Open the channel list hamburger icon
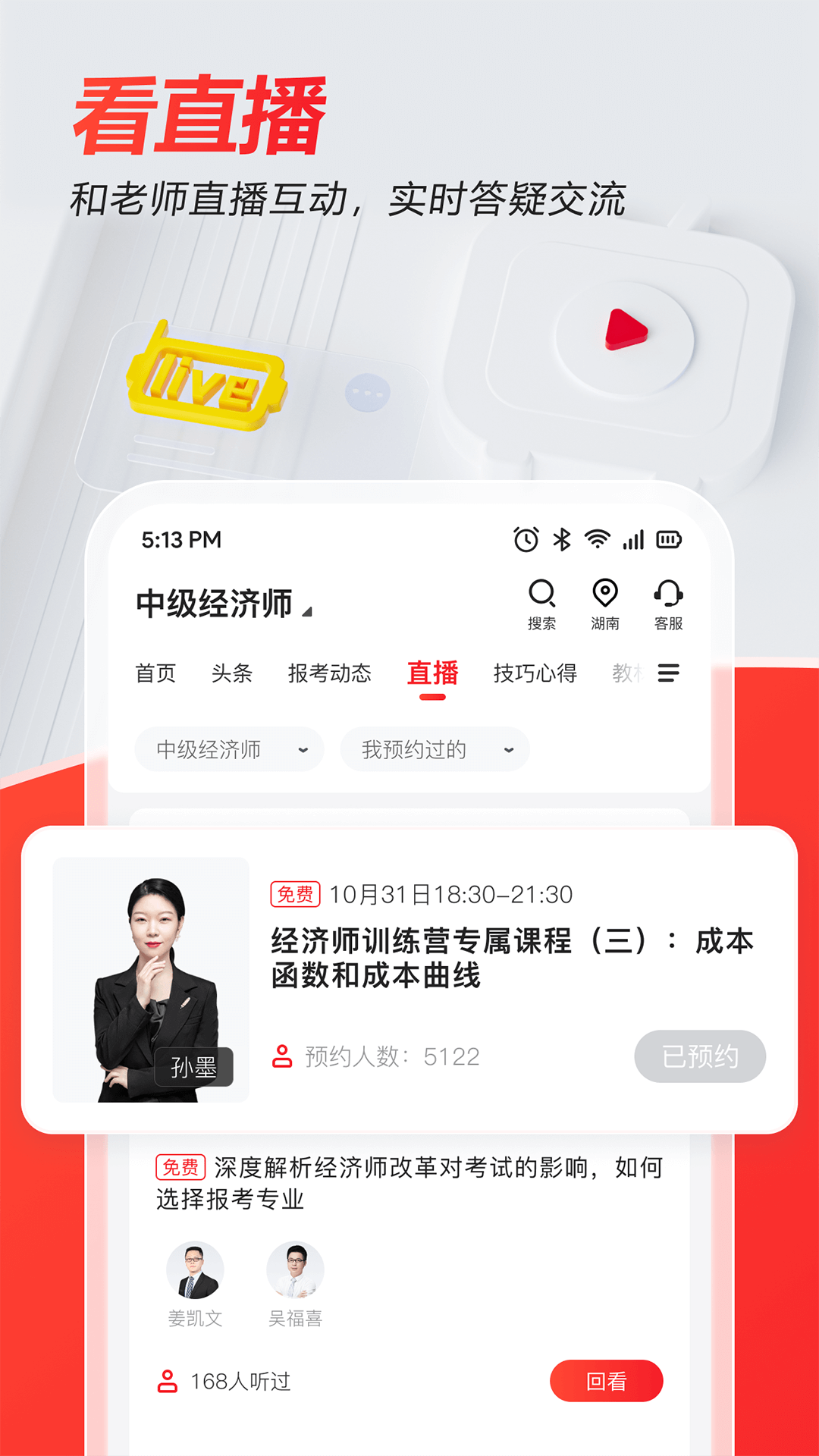The image size is (819, 1456). coord(667,673)
